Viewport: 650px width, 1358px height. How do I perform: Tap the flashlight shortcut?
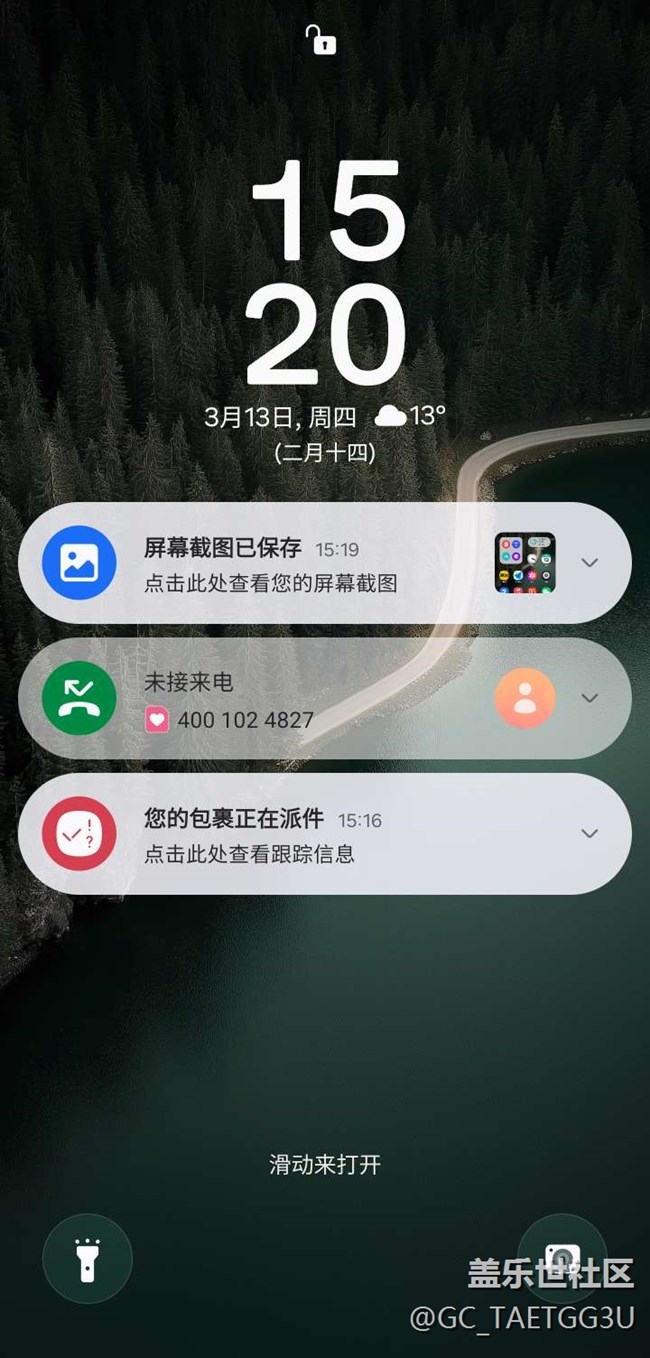tap(87, 1258)
